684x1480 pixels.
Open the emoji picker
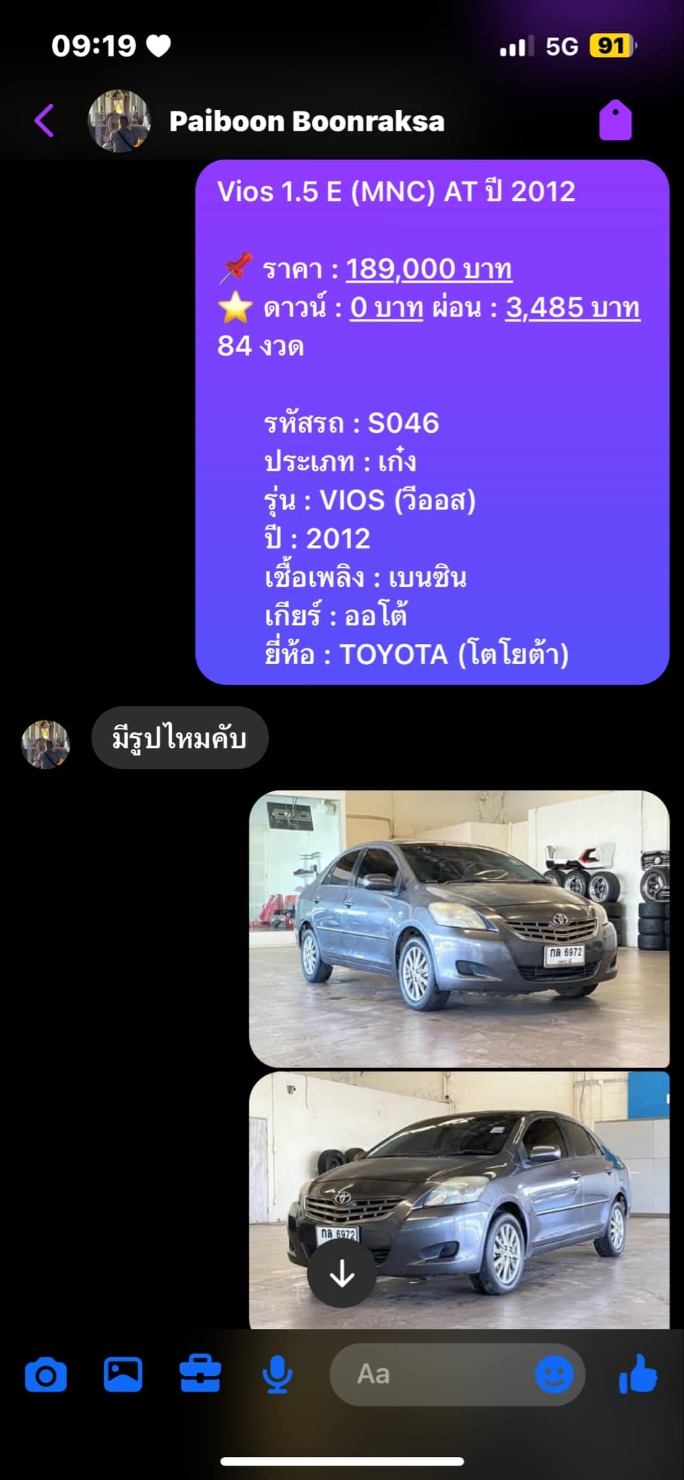[x=554, y=1375]
